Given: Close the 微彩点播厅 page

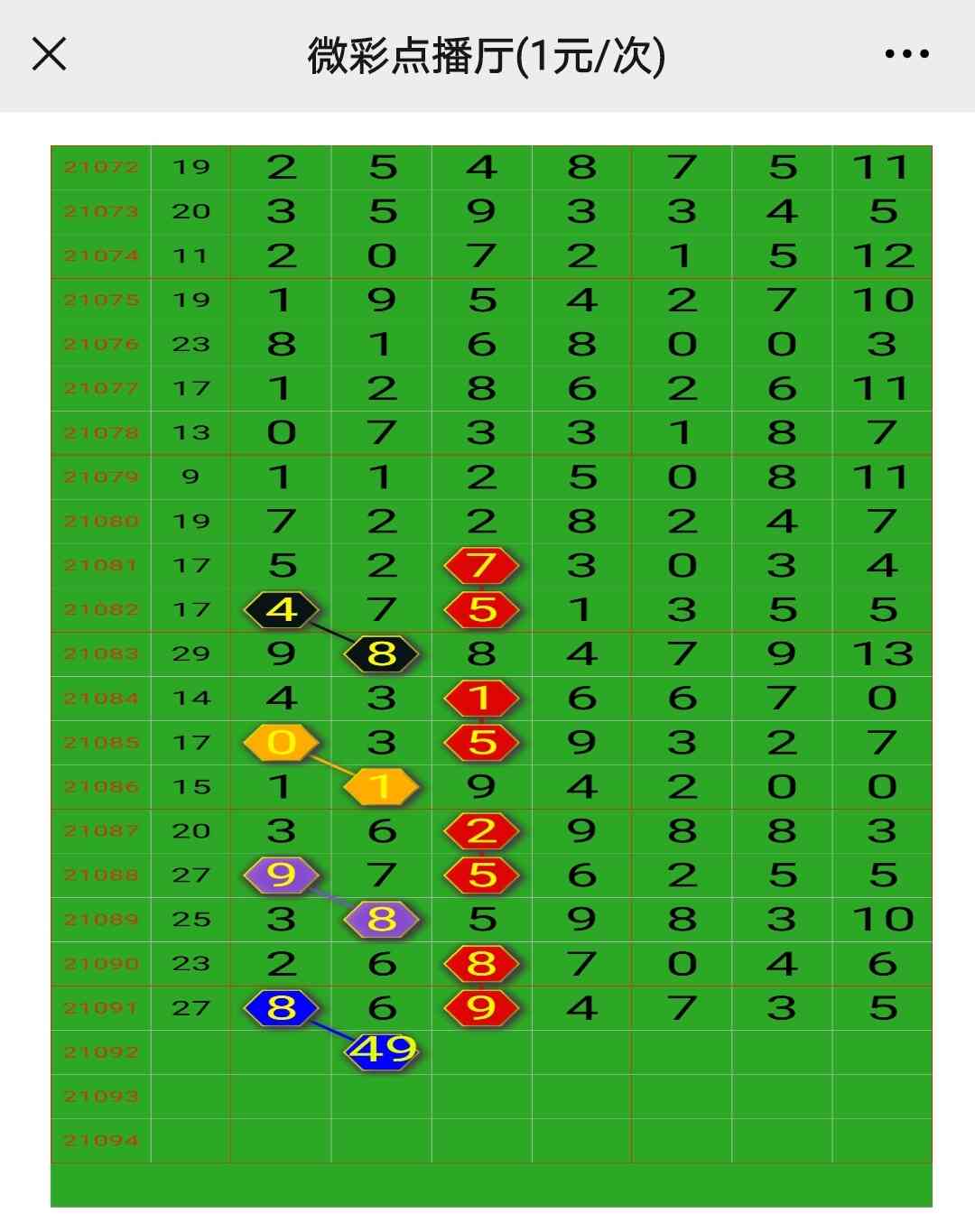Looking at the screenshot, I should click(x=50, y=54).
